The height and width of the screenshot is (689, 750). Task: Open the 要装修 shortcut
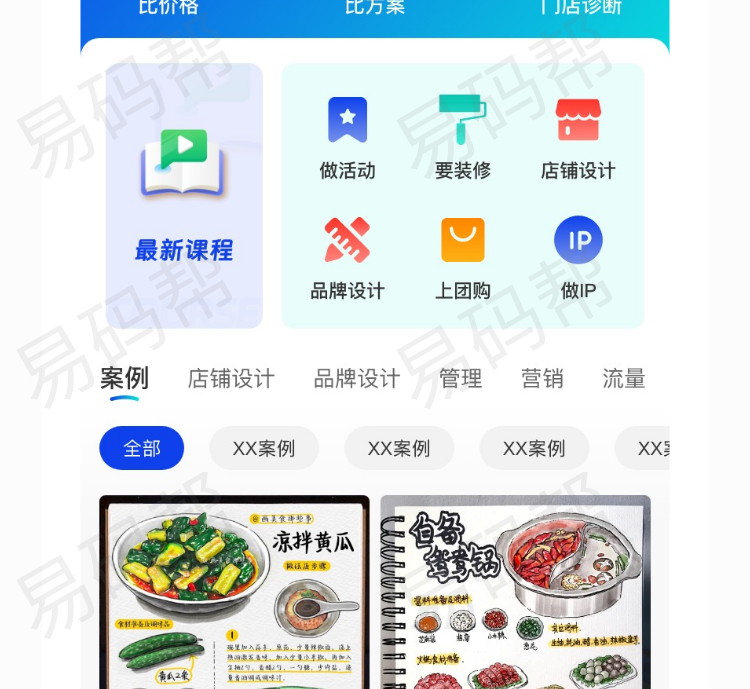tap(462, 138)
